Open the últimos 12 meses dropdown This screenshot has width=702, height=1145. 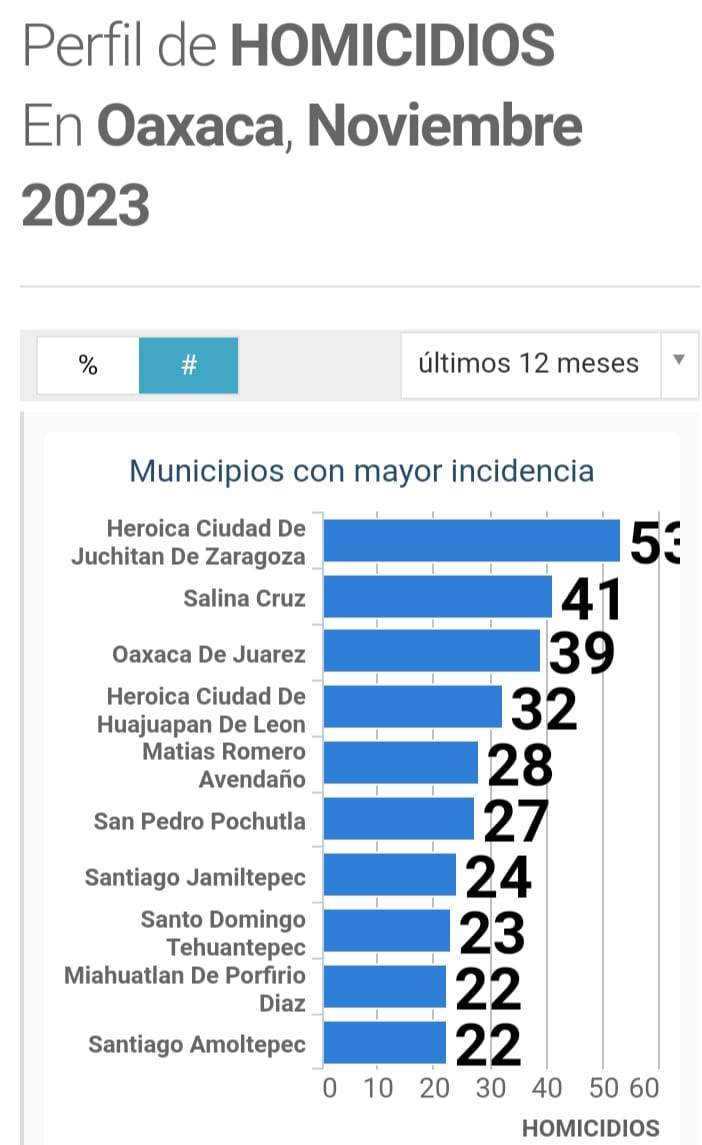tap(549, 365)
